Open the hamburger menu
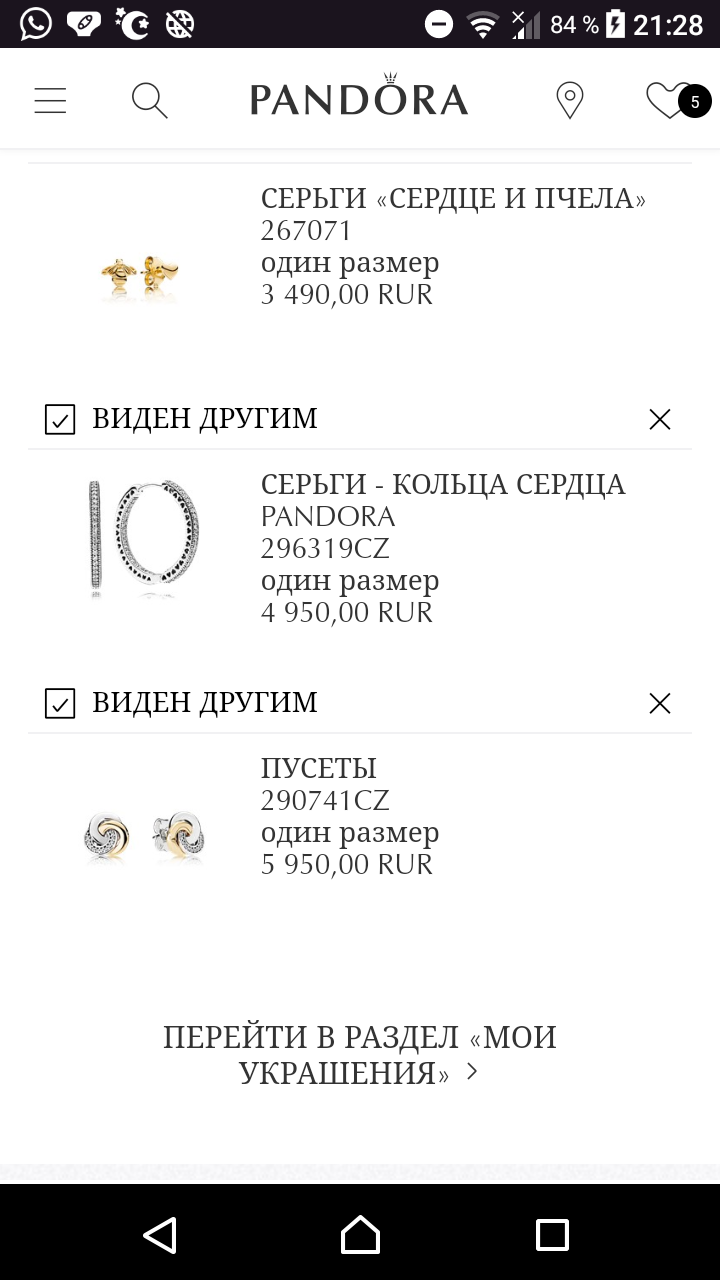Image resolution: width=720 pixels, height=1280 pixels. (x=50, y=100)
